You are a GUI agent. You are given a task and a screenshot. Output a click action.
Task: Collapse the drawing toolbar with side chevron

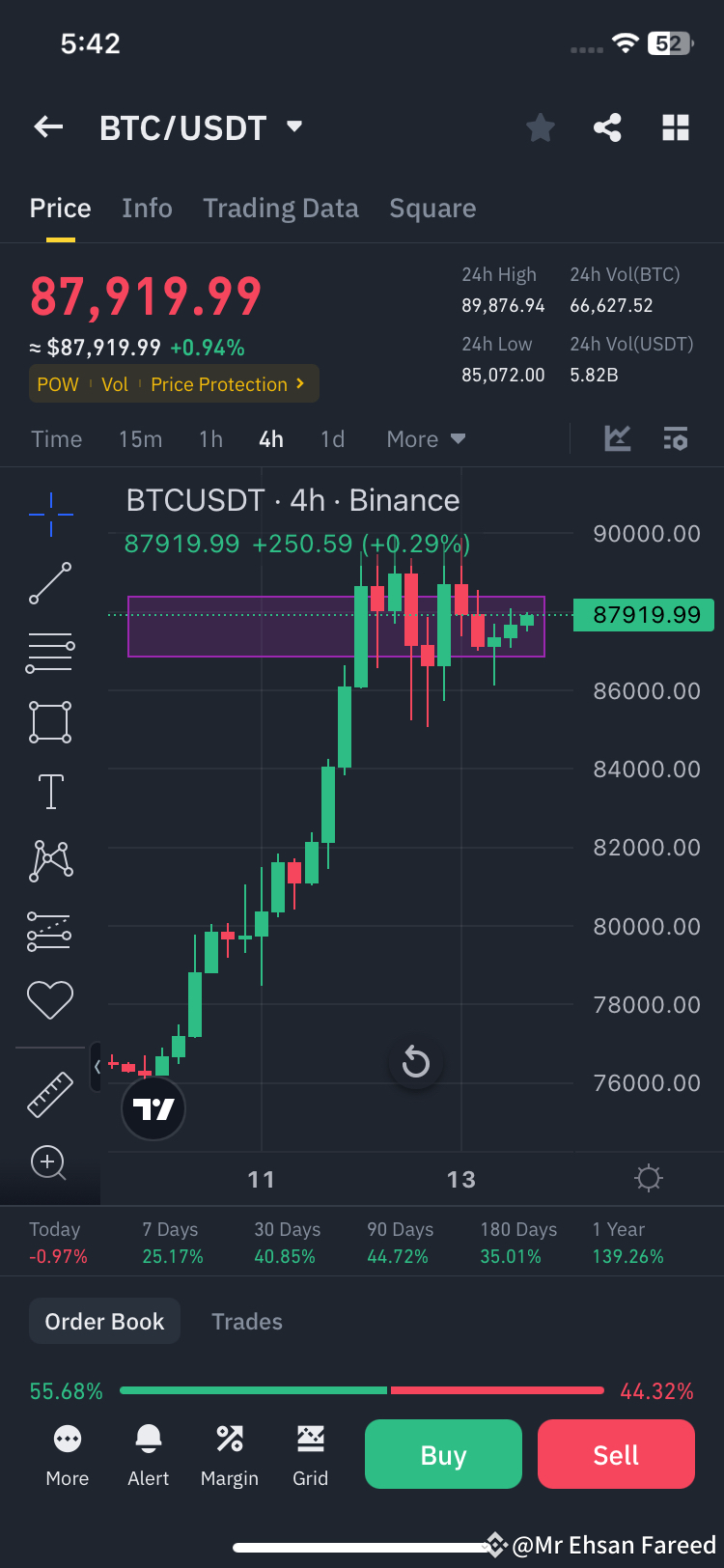click(97, 1067)
